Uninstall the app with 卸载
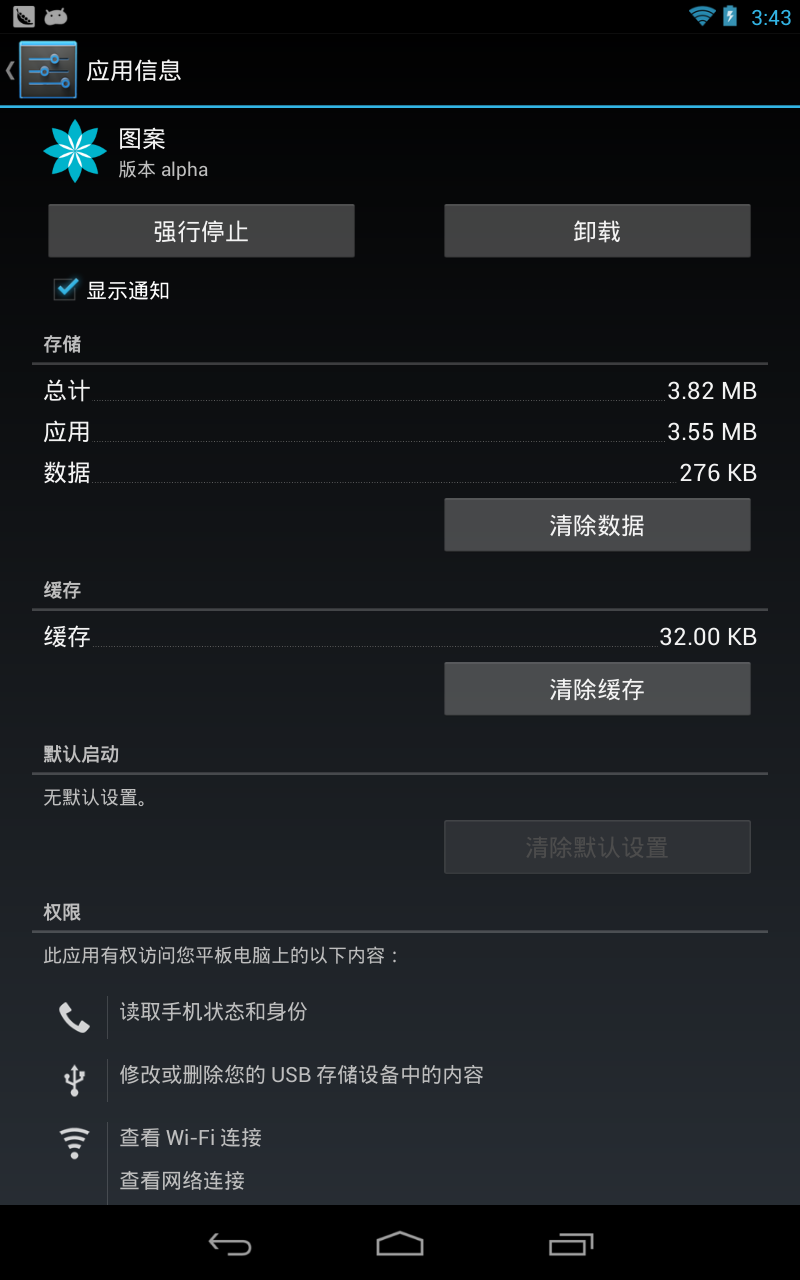The image size is (800, 1280). click(x=597, y=231)
